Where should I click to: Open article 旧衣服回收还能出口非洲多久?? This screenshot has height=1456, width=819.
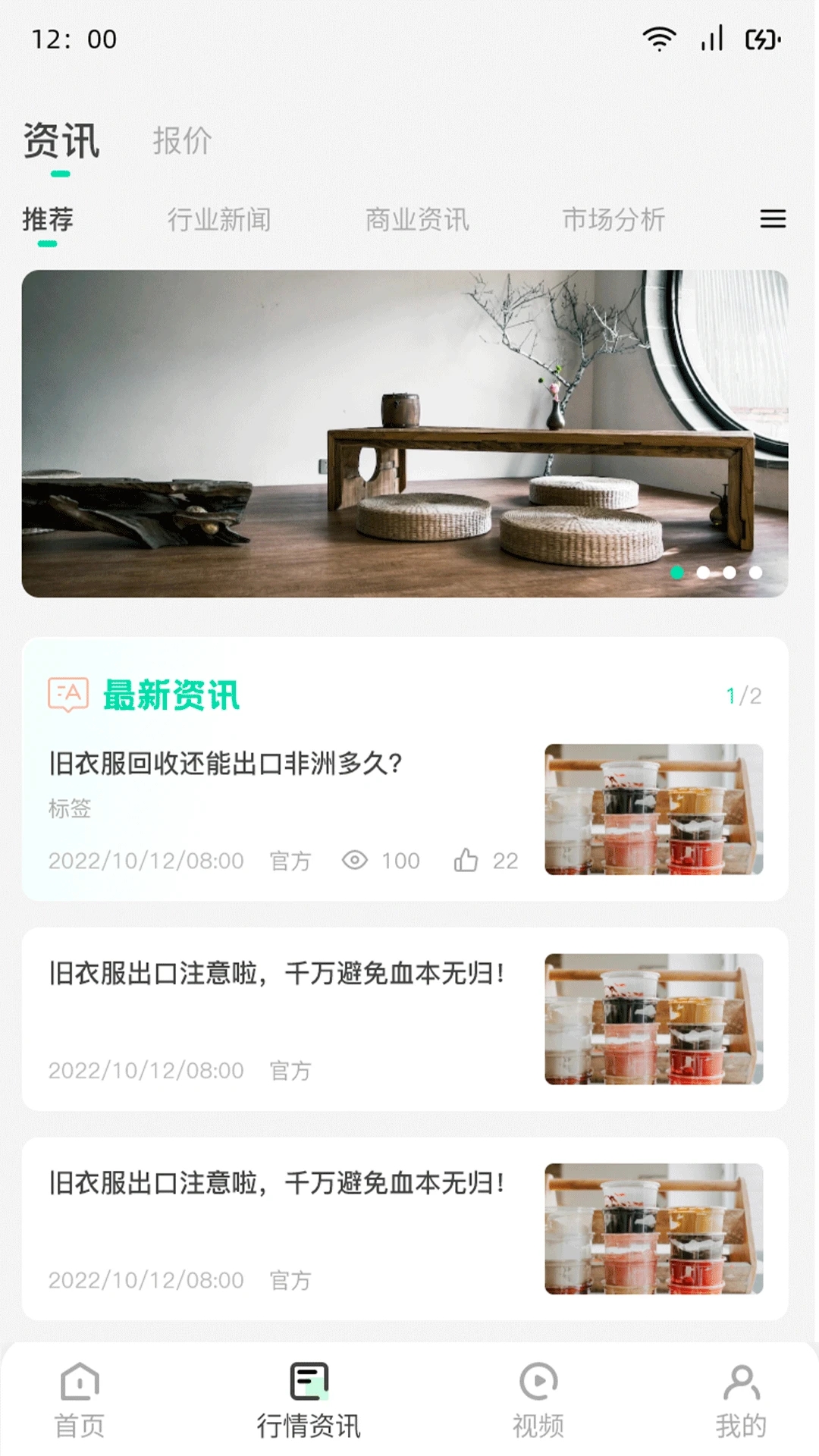[225, 763]
